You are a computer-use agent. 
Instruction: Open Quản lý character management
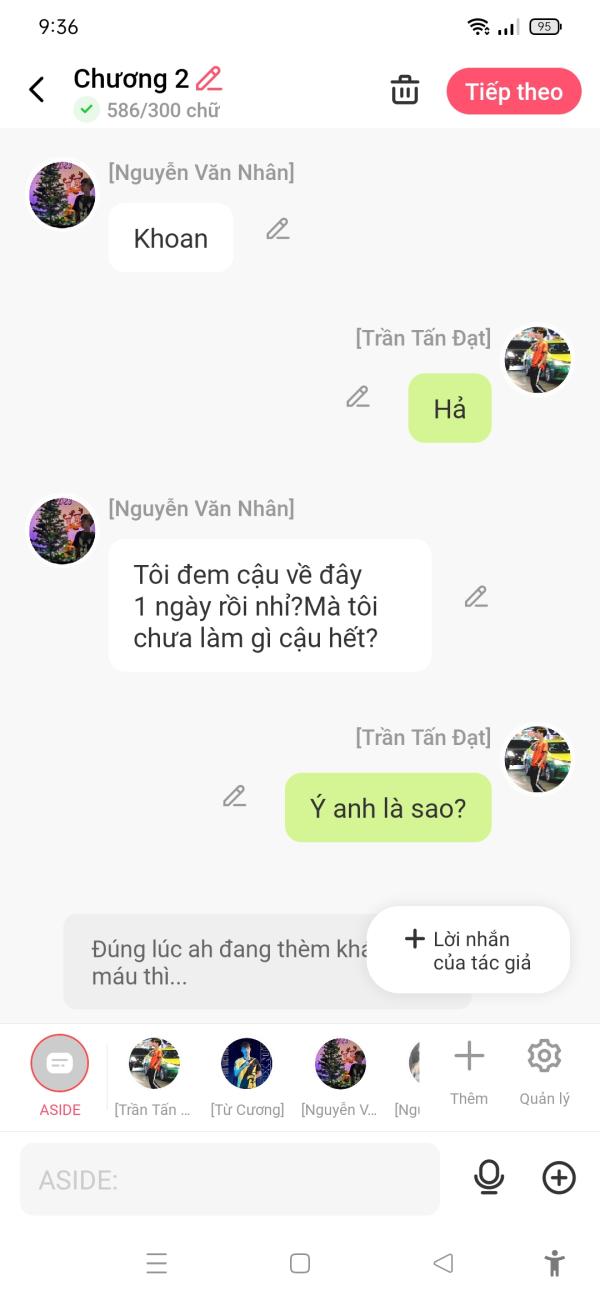pyautogui.click(x=544, y=1068)
